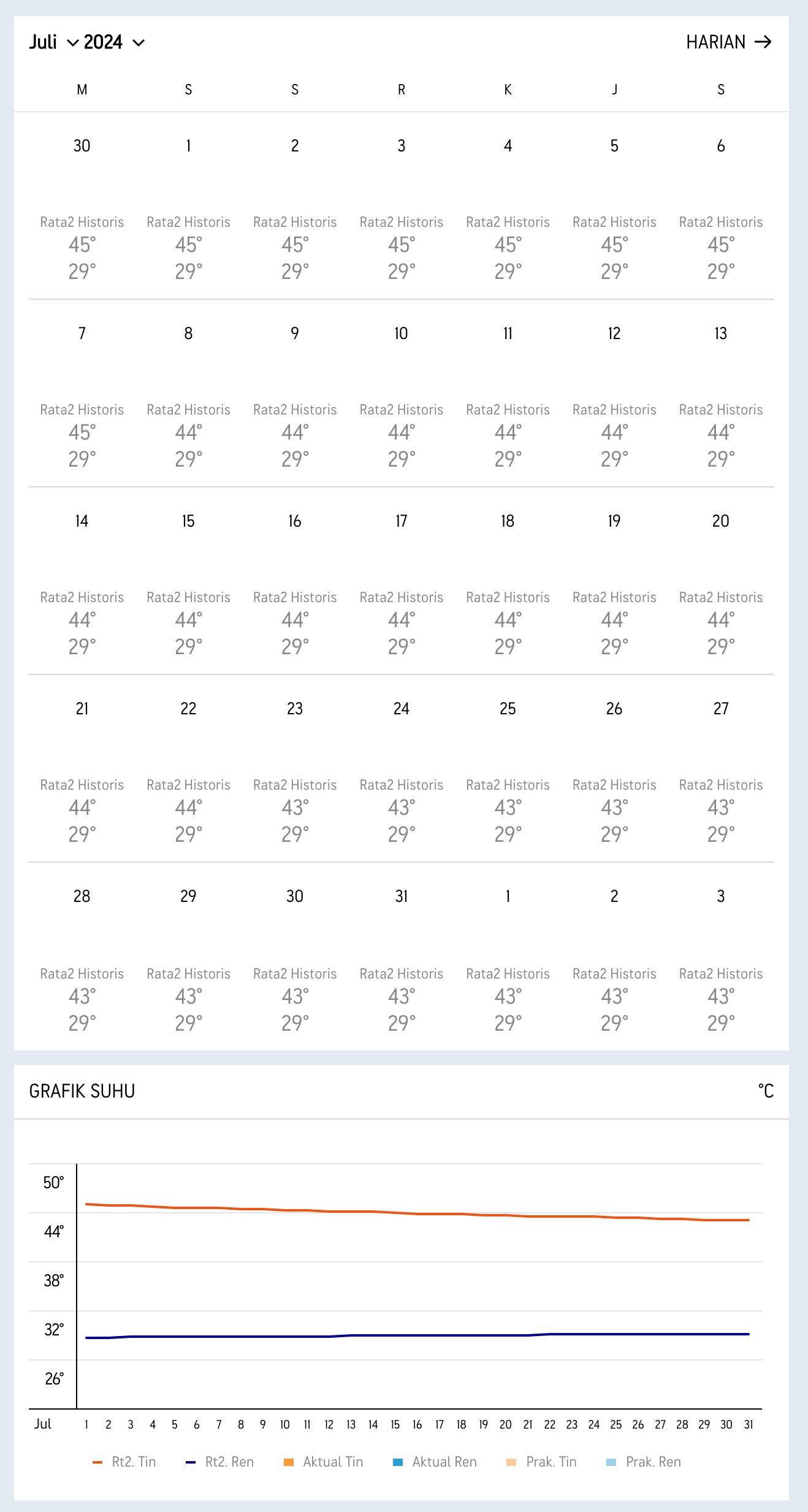Open the Juli month dropdown

(54, 42)
